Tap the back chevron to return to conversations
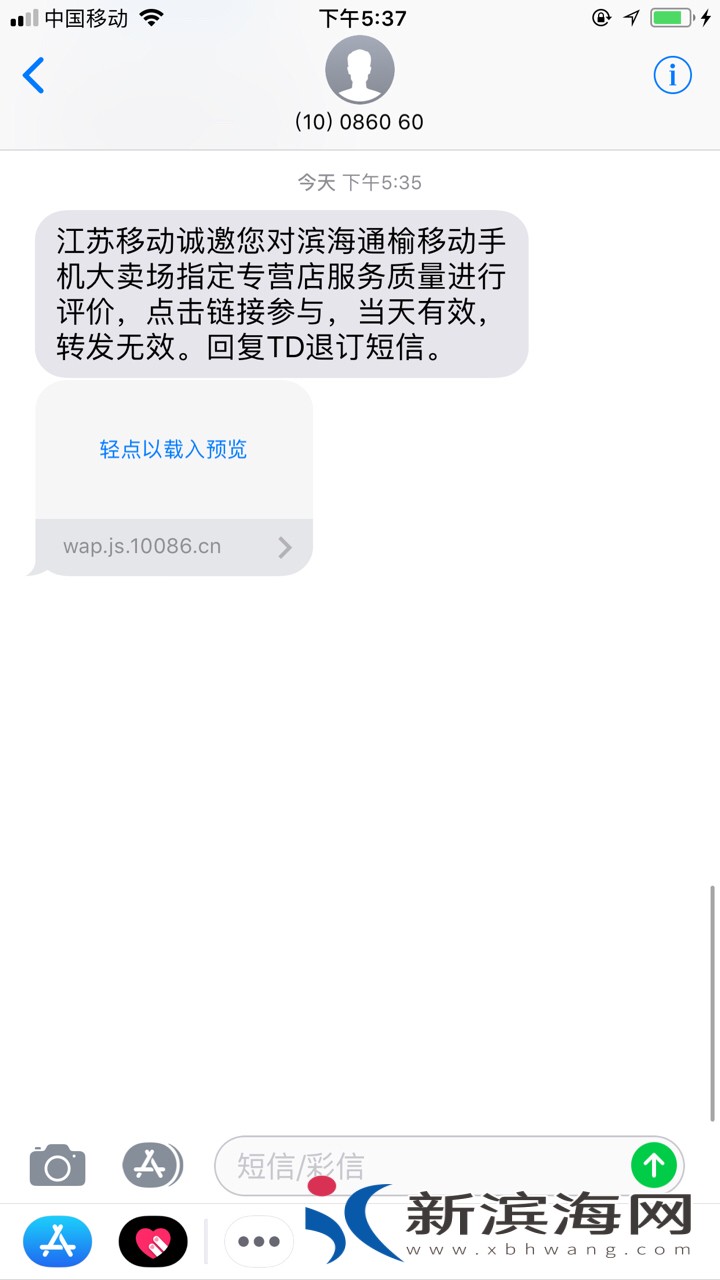Viewport: 720px width, 1280px height. 33,75
